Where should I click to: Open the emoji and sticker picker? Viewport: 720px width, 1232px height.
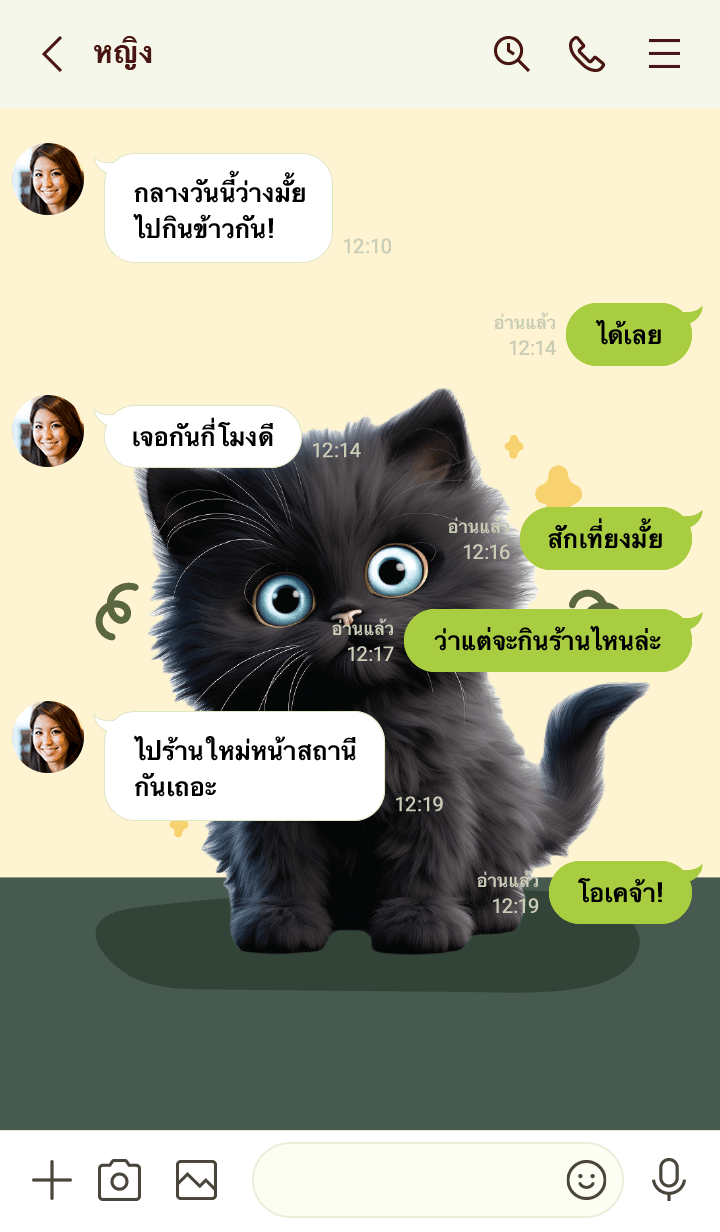coord(586,1181)
